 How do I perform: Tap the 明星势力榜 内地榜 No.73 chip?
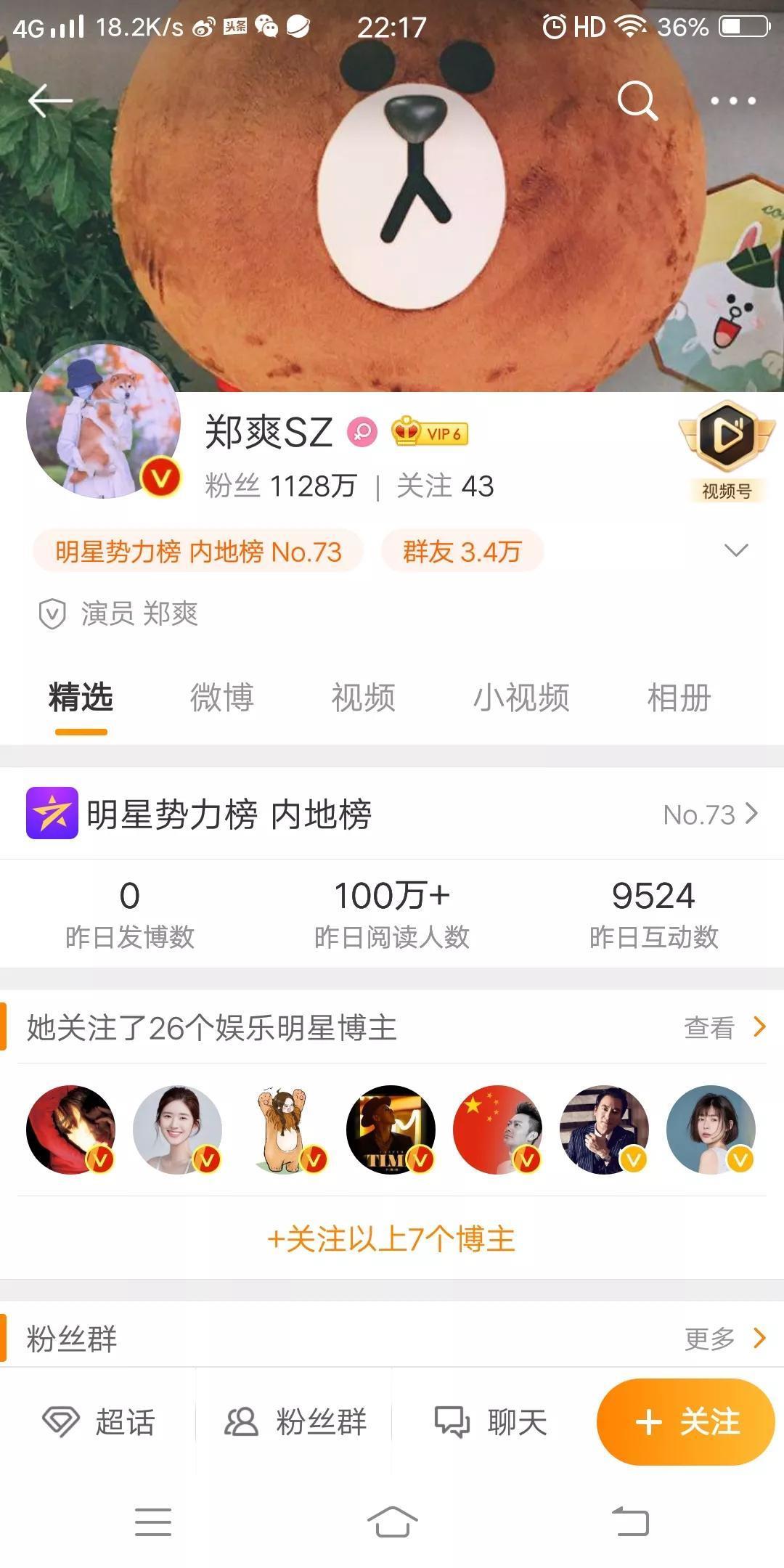click(198, 552)
